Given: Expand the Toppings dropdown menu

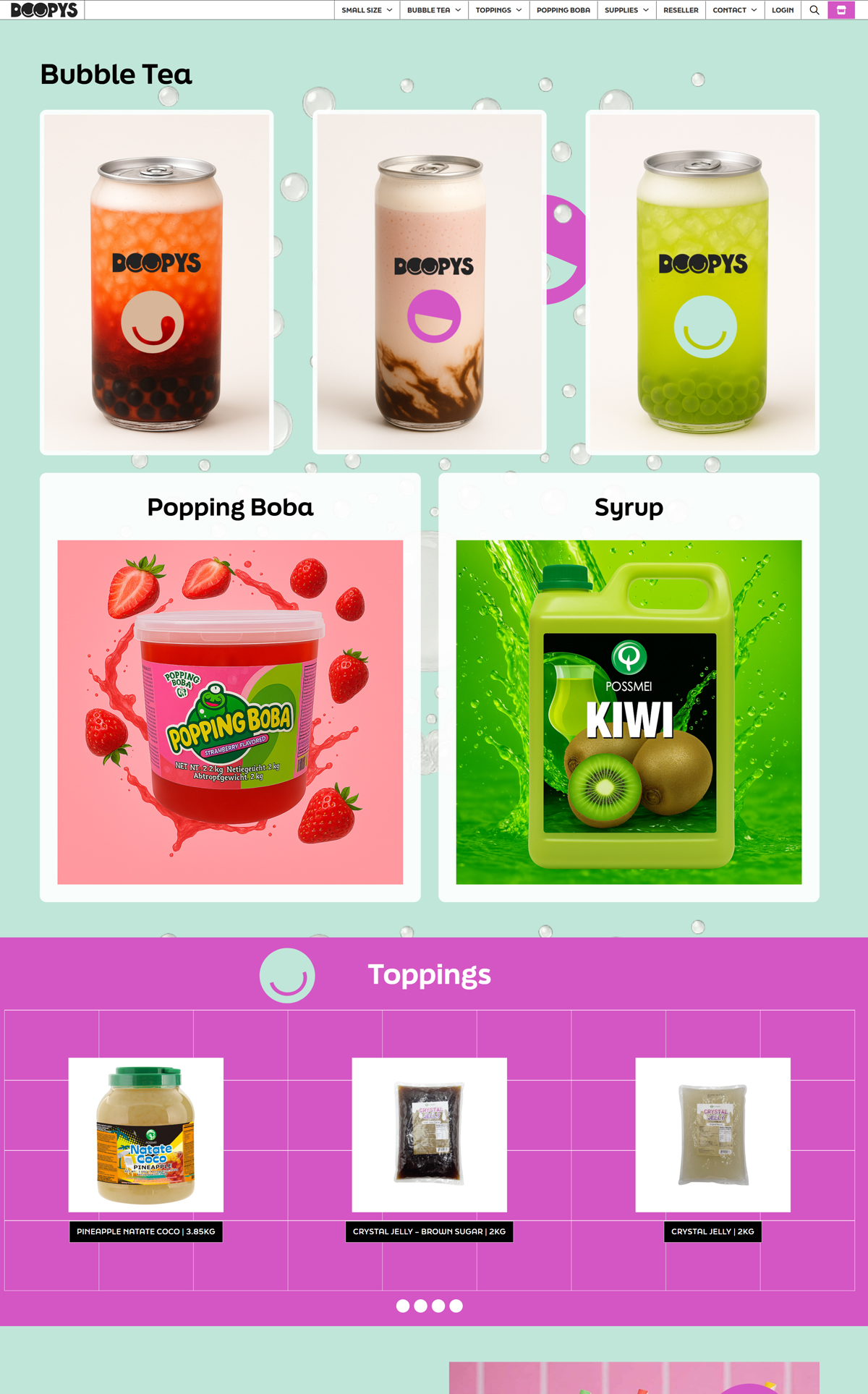Looking at the screenshot, I should [498, 10].
